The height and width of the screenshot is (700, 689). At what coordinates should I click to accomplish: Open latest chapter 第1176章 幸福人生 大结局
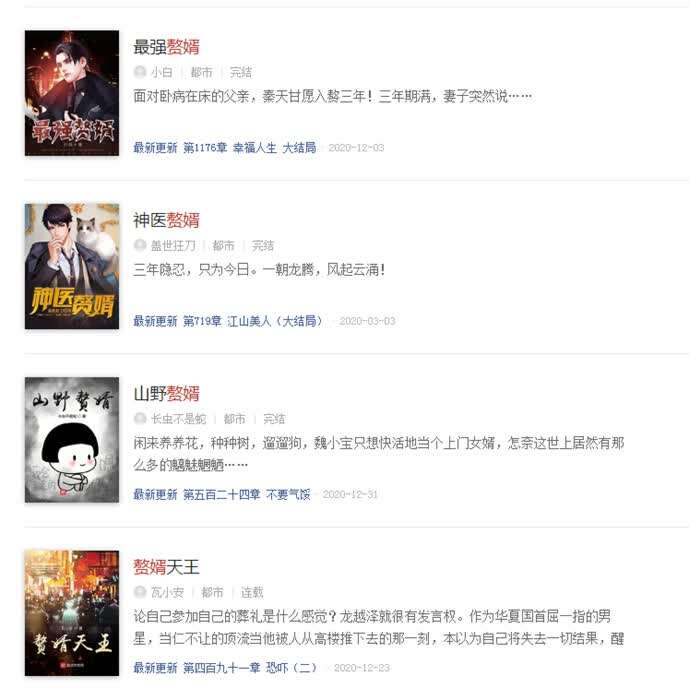(249, 147)
